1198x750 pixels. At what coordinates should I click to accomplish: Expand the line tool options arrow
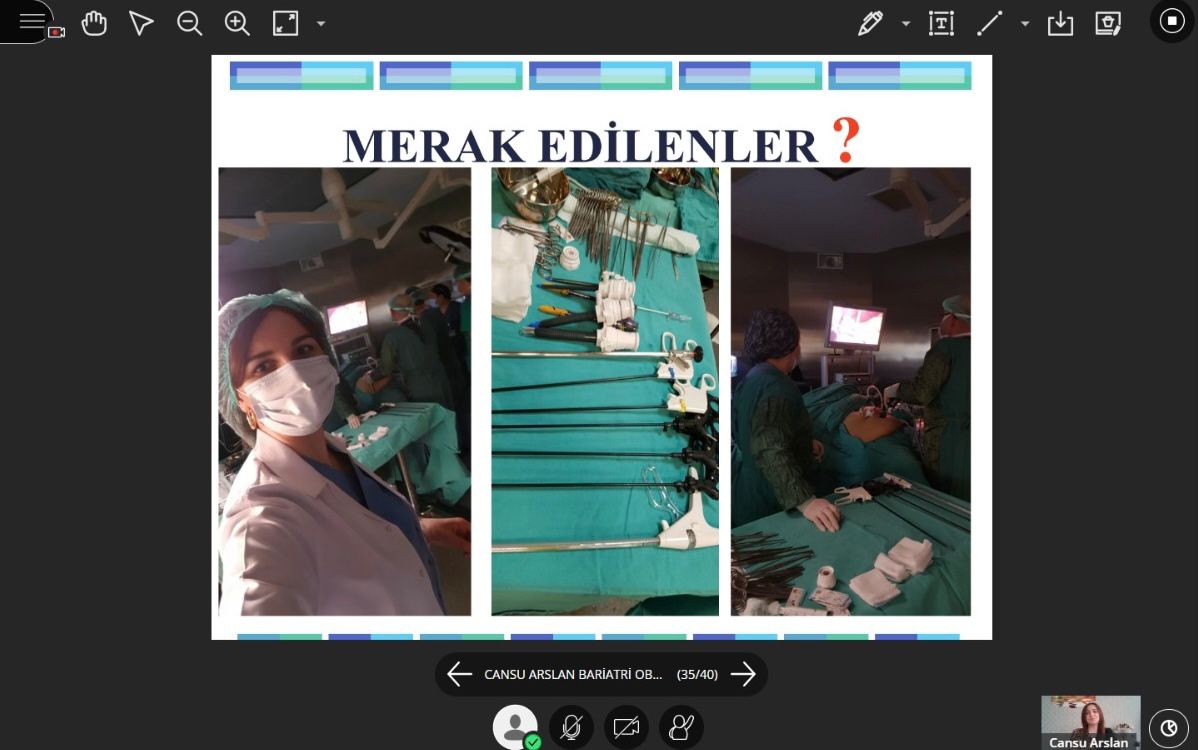pyautogui.click(x=1024, y=23)
